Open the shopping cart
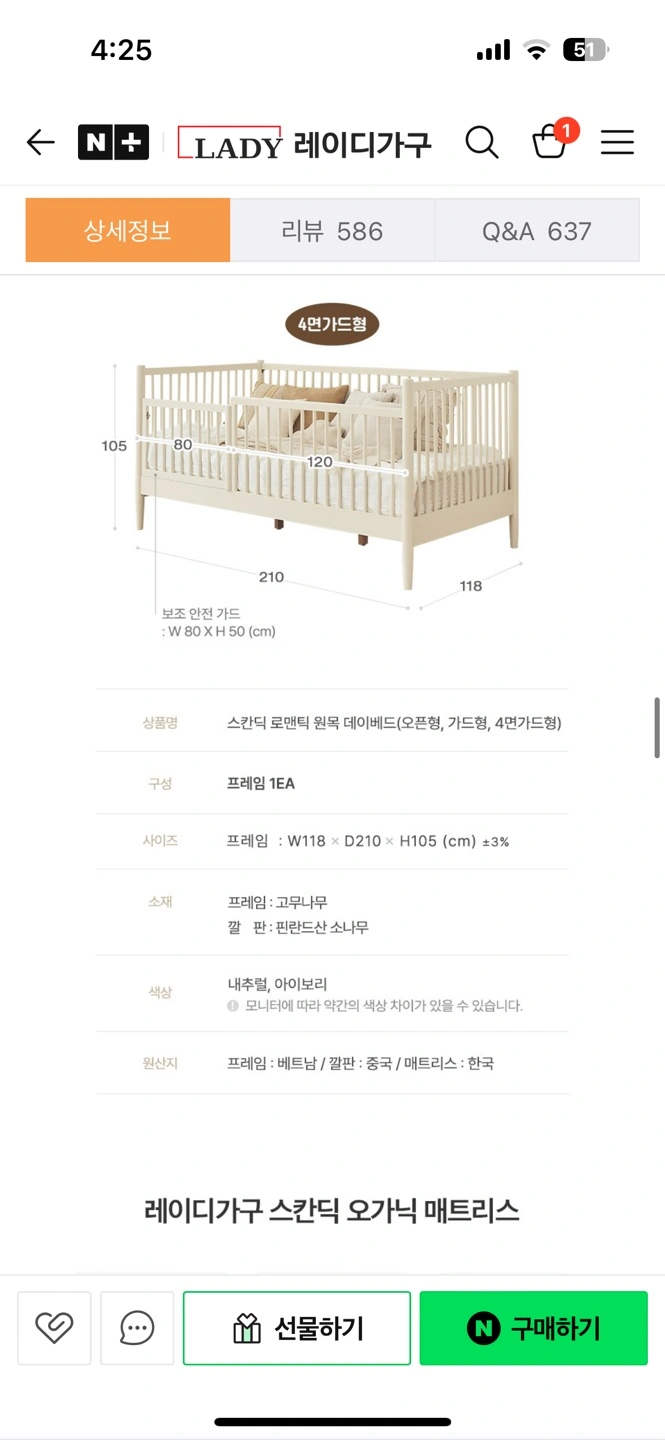The width and height of the screenshot is (665, 1440). (x=550, y=141)
